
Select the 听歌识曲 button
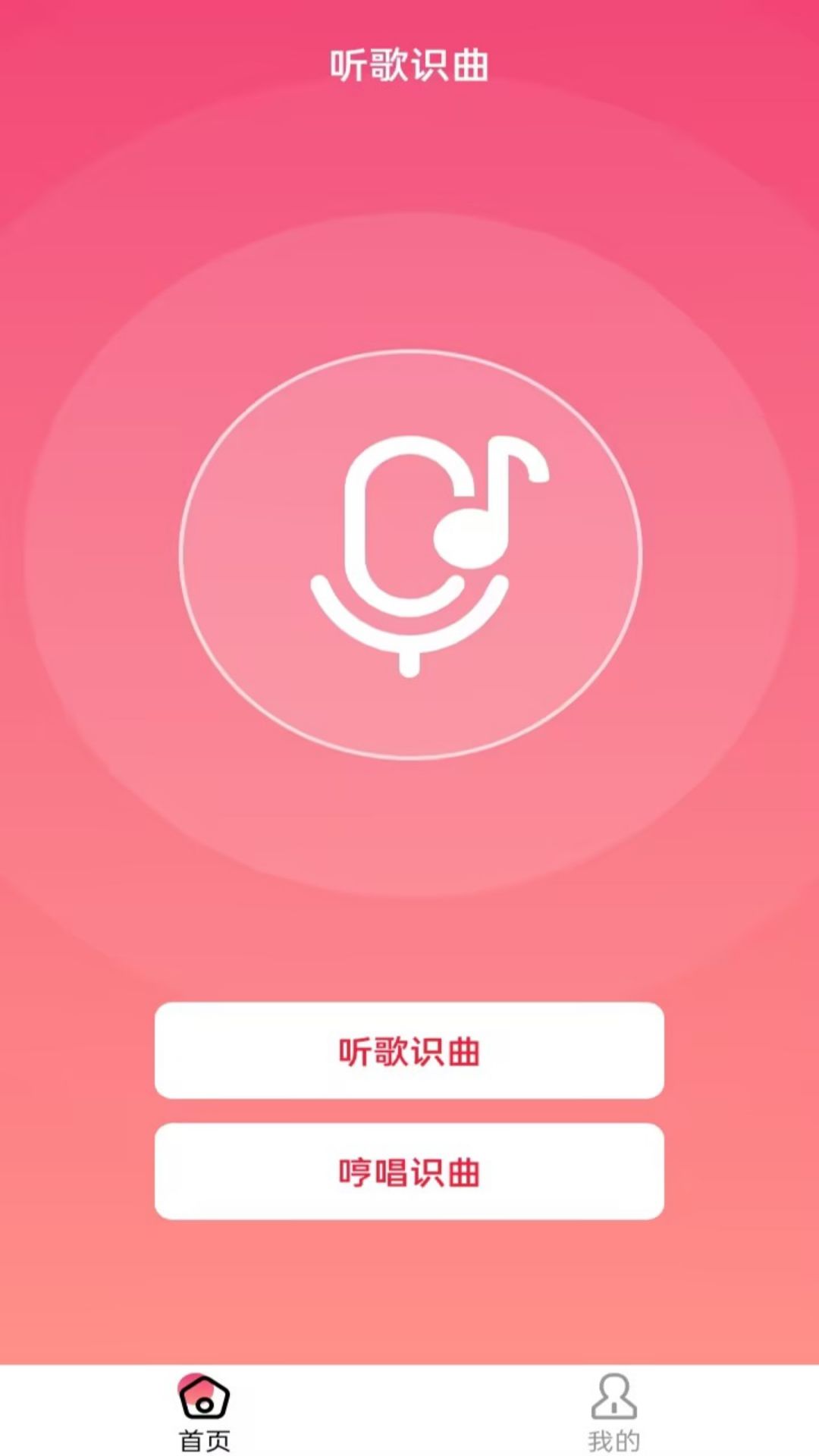(409, 1051)
